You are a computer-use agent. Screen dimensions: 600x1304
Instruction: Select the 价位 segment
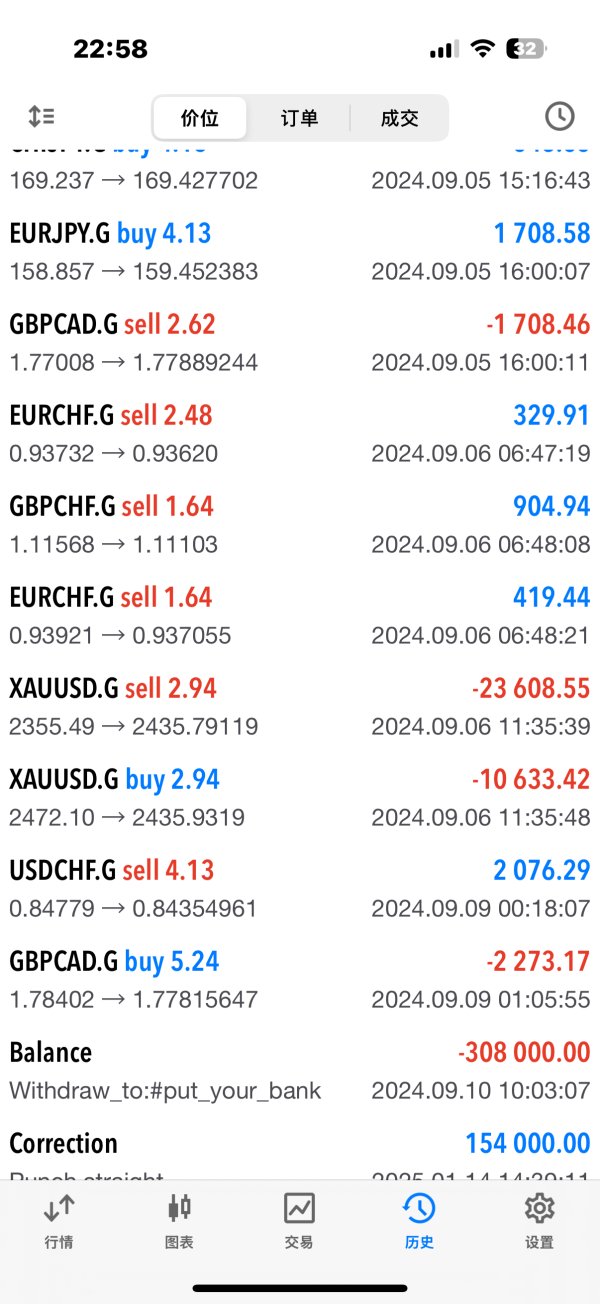coord(200,118)
